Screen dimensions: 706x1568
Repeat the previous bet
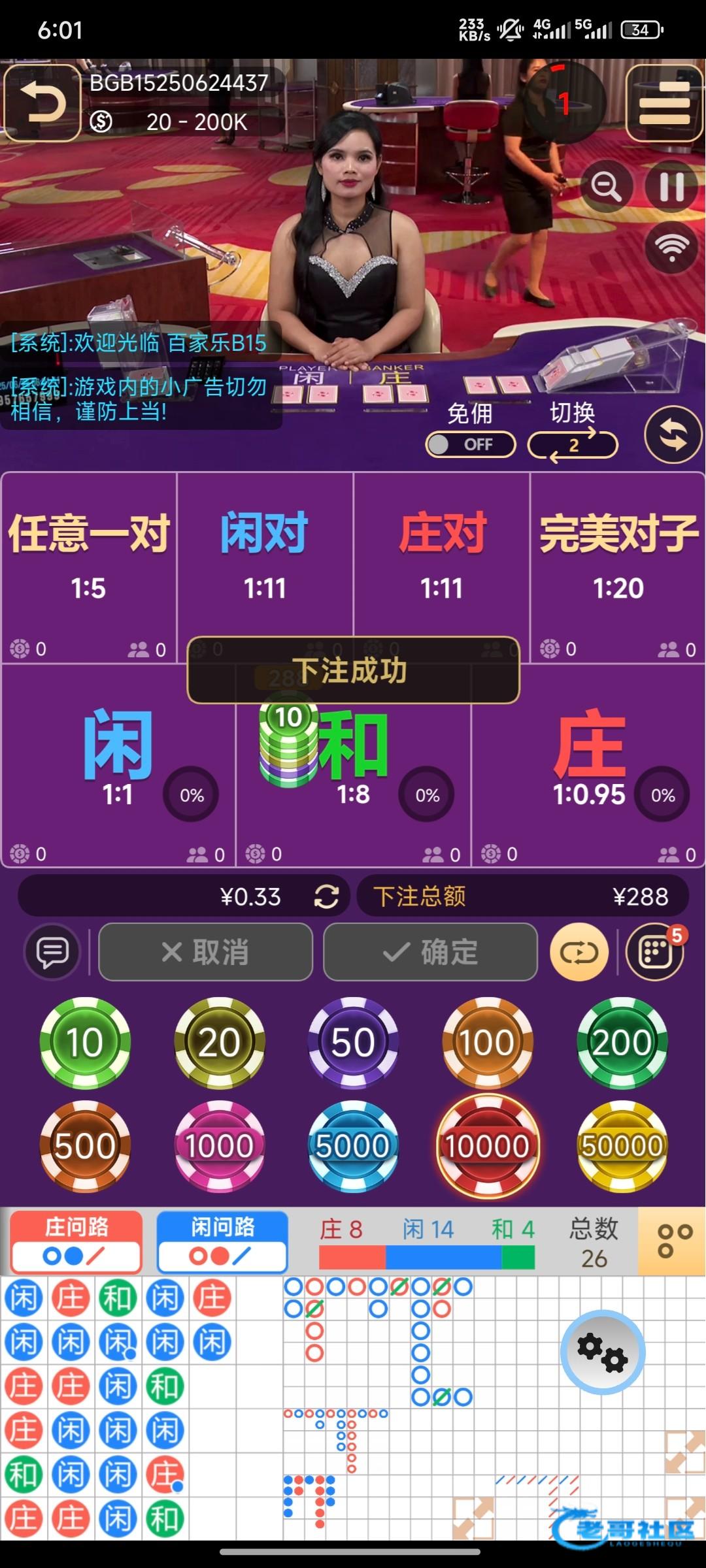point(579,952)
